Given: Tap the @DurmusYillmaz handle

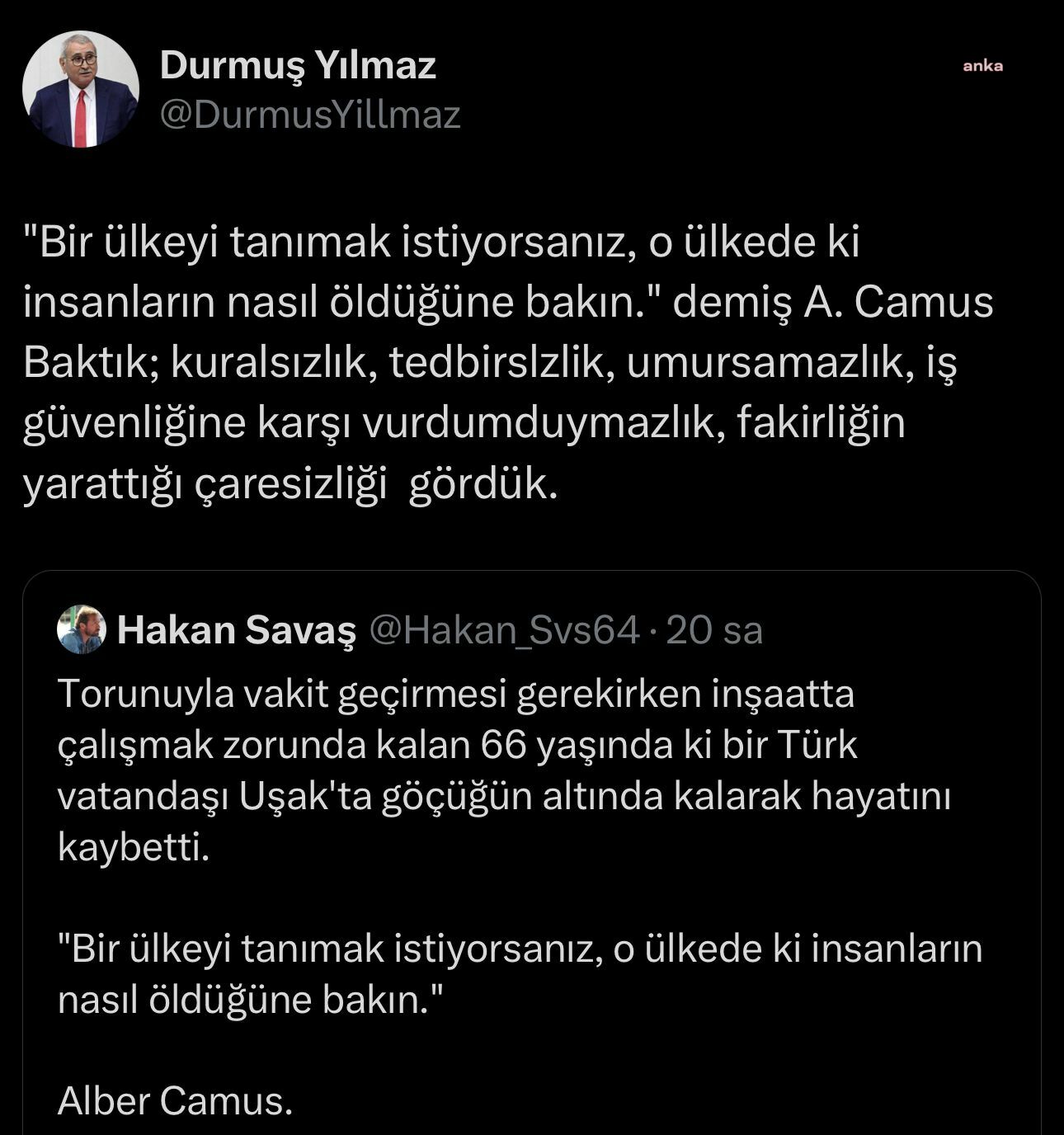Looking at the screenshot, I should (x=309, y=115).
